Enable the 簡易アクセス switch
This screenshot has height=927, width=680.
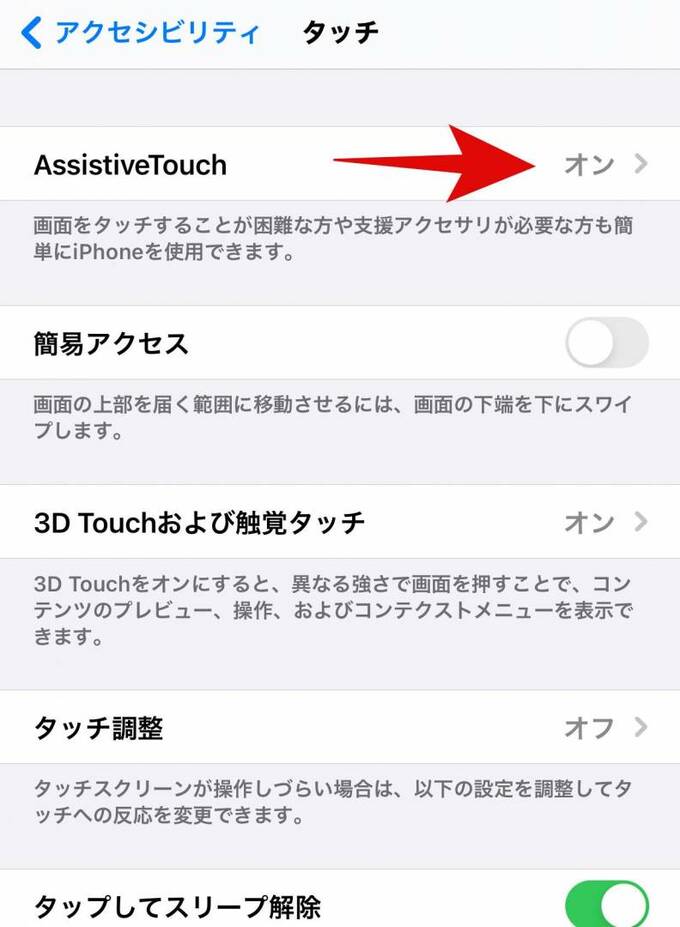606,344
